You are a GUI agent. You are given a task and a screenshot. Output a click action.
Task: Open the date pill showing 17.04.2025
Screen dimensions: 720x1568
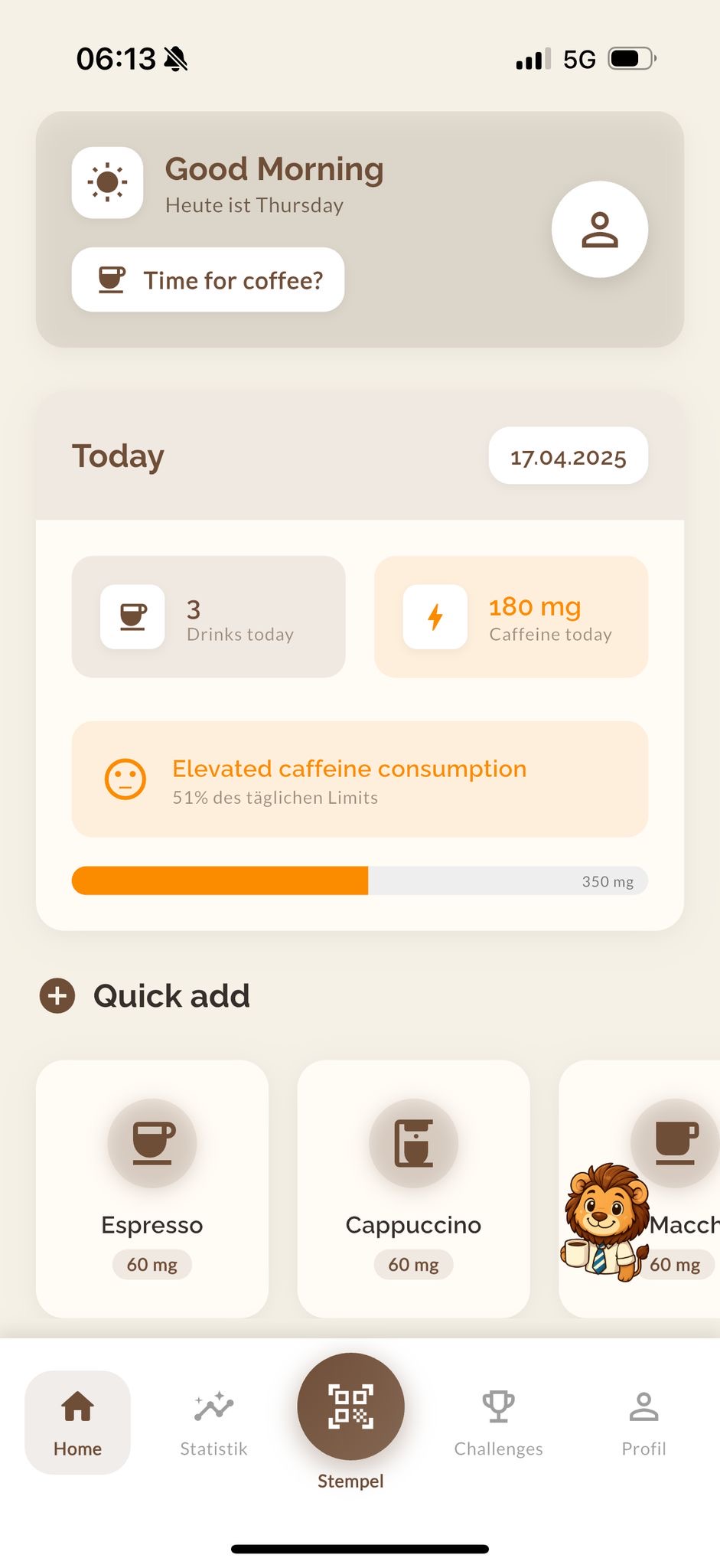[568, 456]
